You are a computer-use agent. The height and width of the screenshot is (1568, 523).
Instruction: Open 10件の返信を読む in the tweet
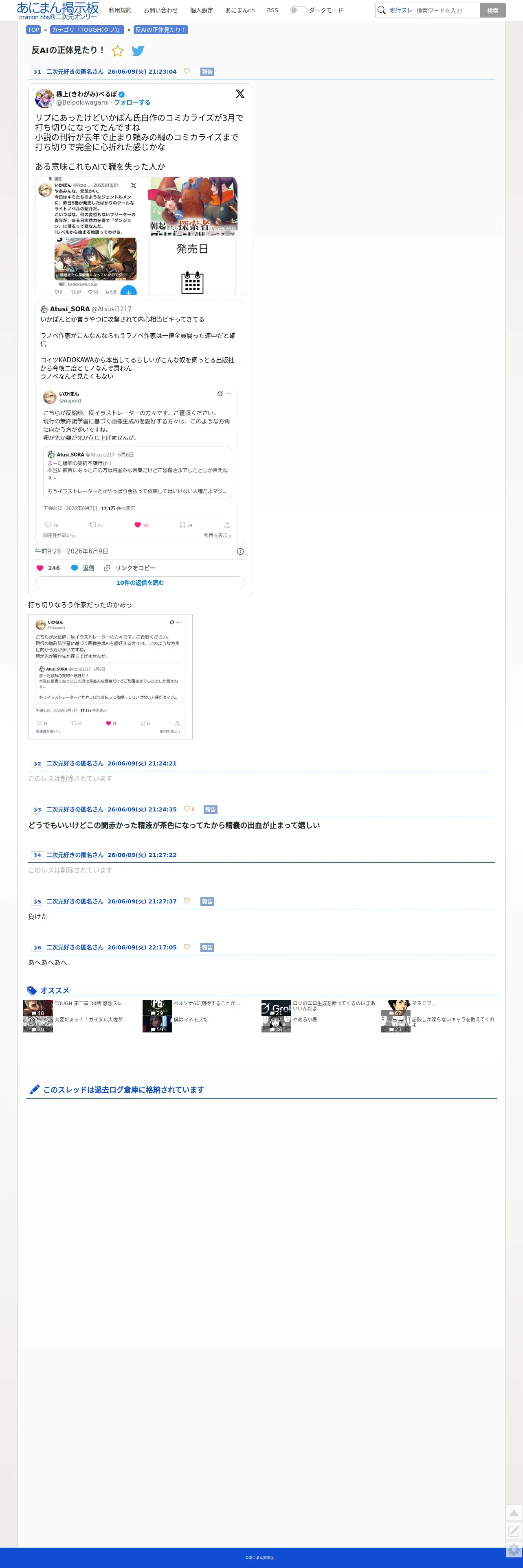(140, 582)
